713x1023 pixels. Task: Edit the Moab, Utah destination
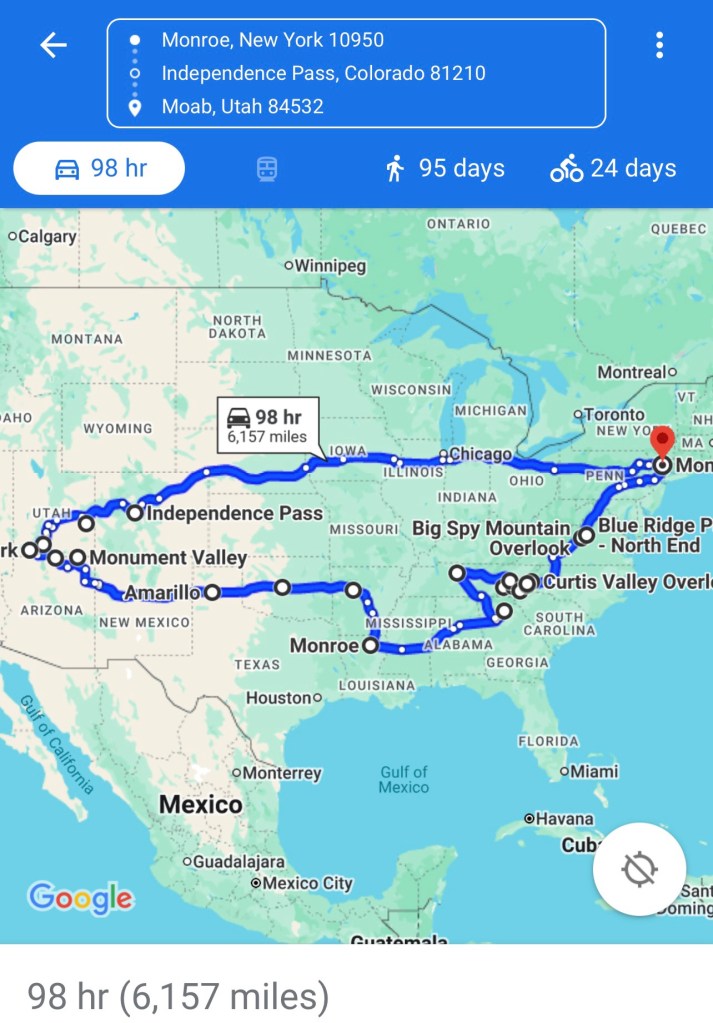coord(242,106)
